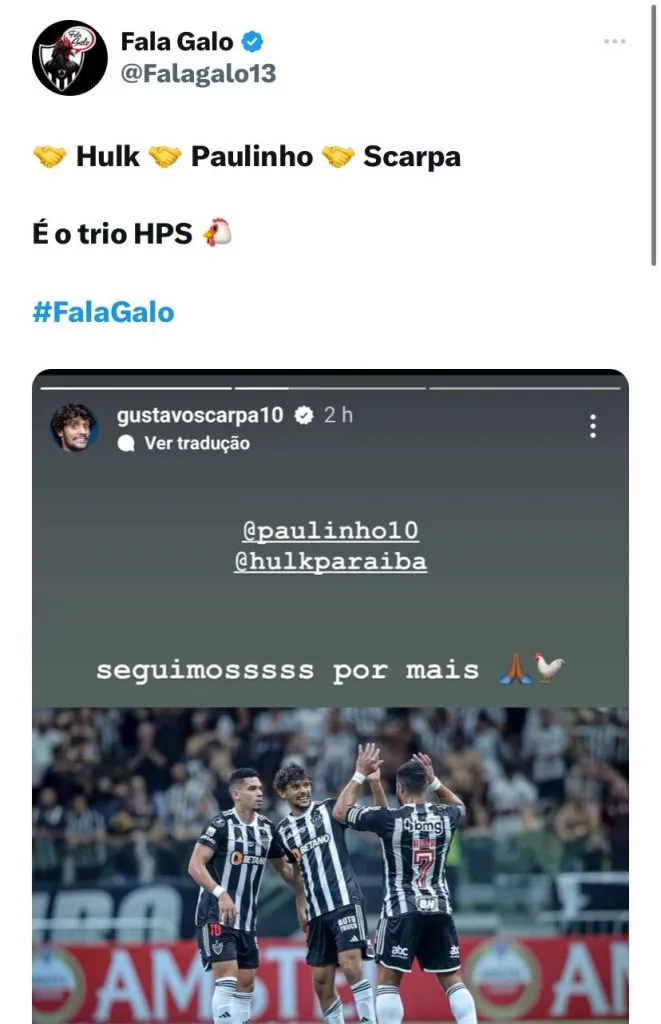Open the #FalaGalo hashtag
Viewport: 661px width, 1024px height.
point(103,312)
